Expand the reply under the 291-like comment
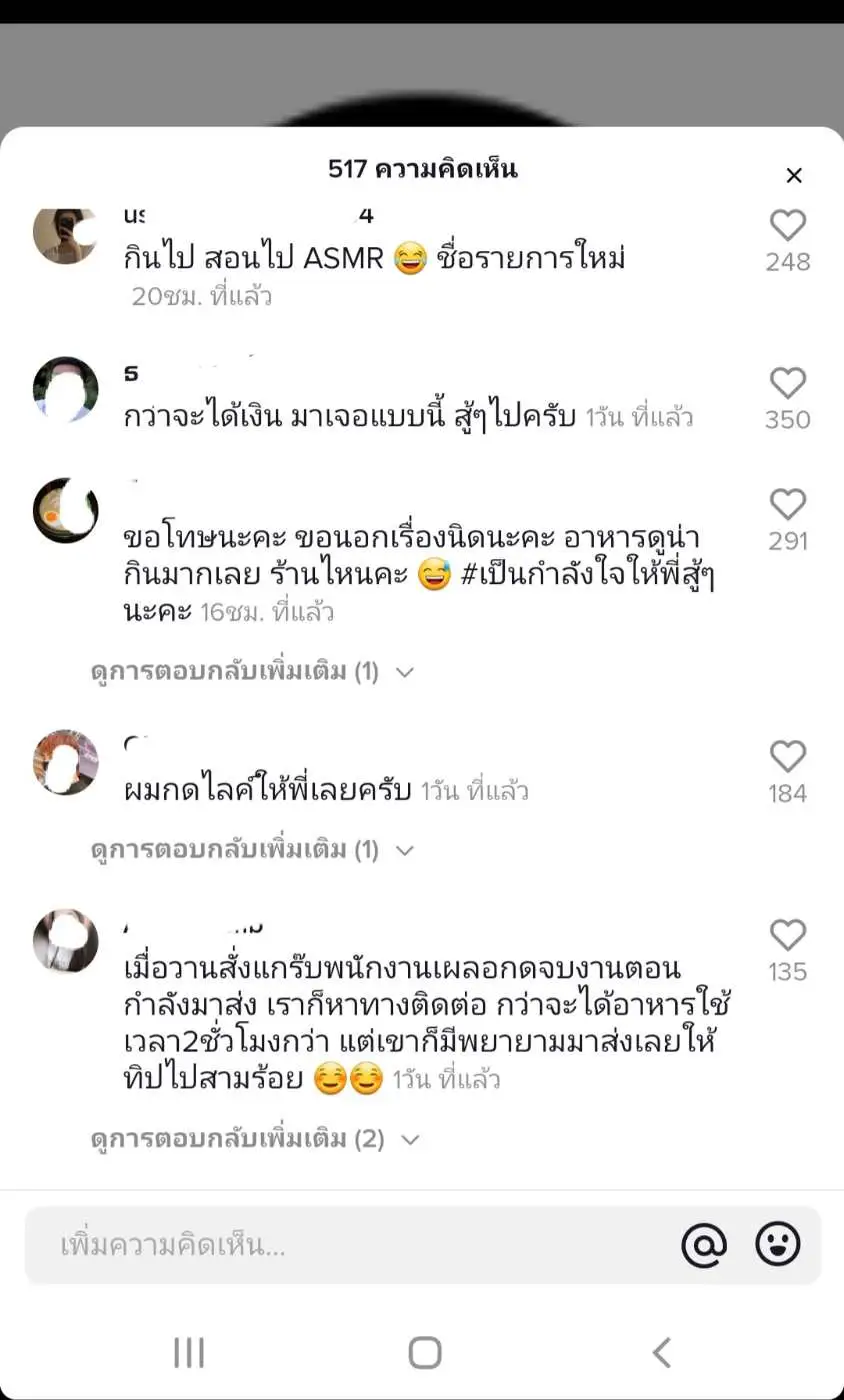 coord(252,672)
